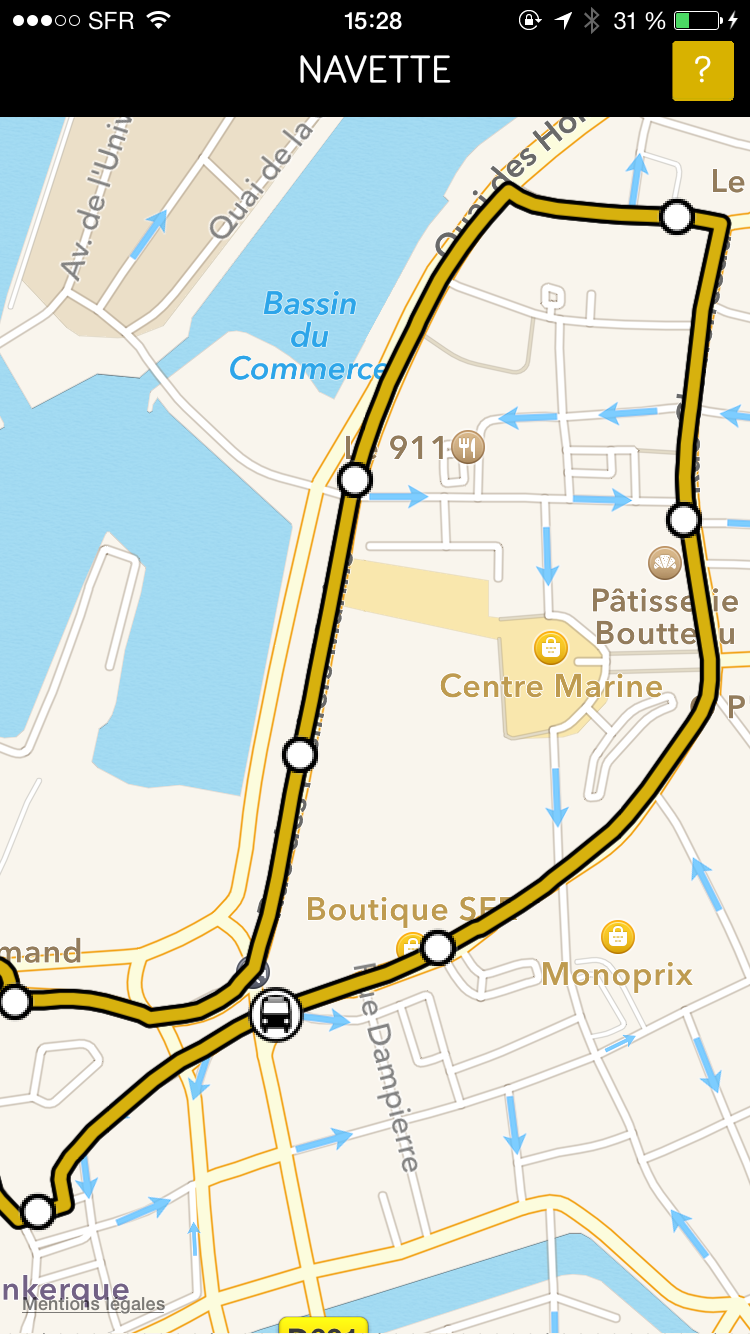Open the help question mark button
The image size is (750, 1334).
pos(702,70)
